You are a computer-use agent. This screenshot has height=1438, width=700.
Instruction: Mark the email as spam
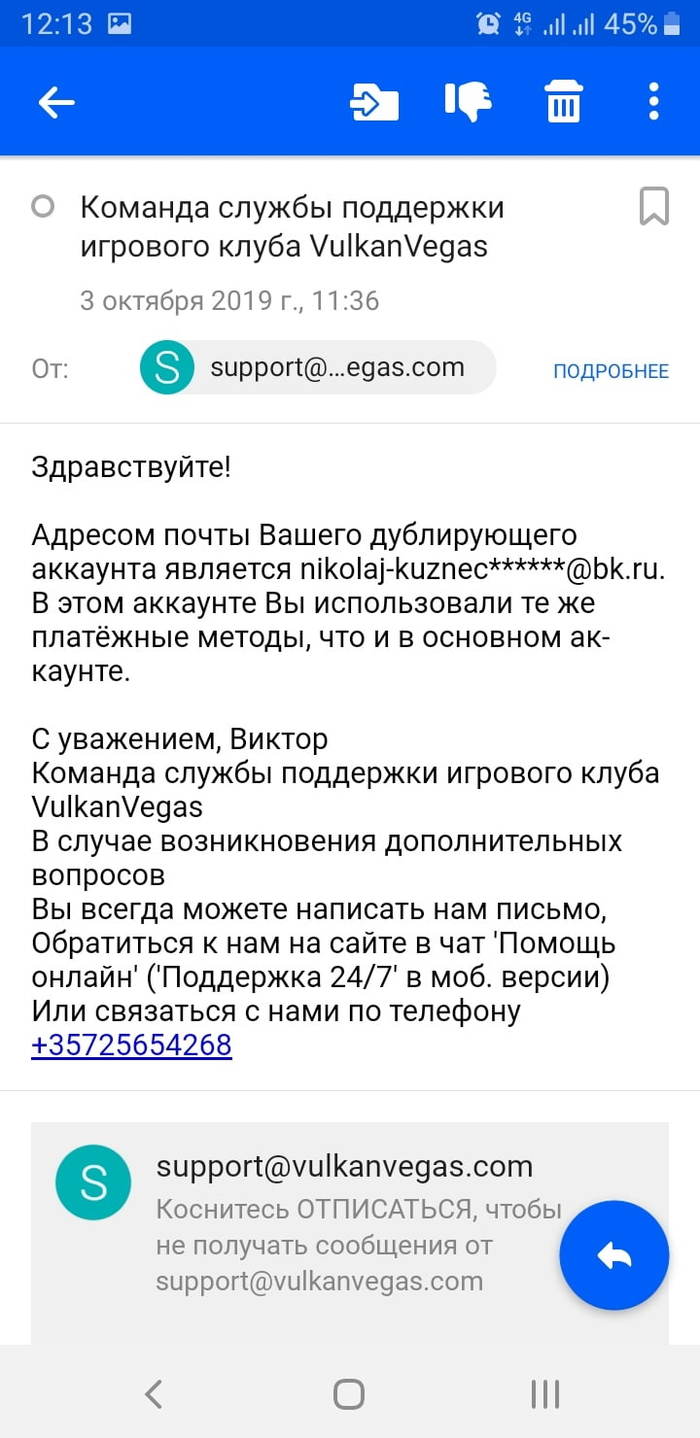click(x=467, y=101)
